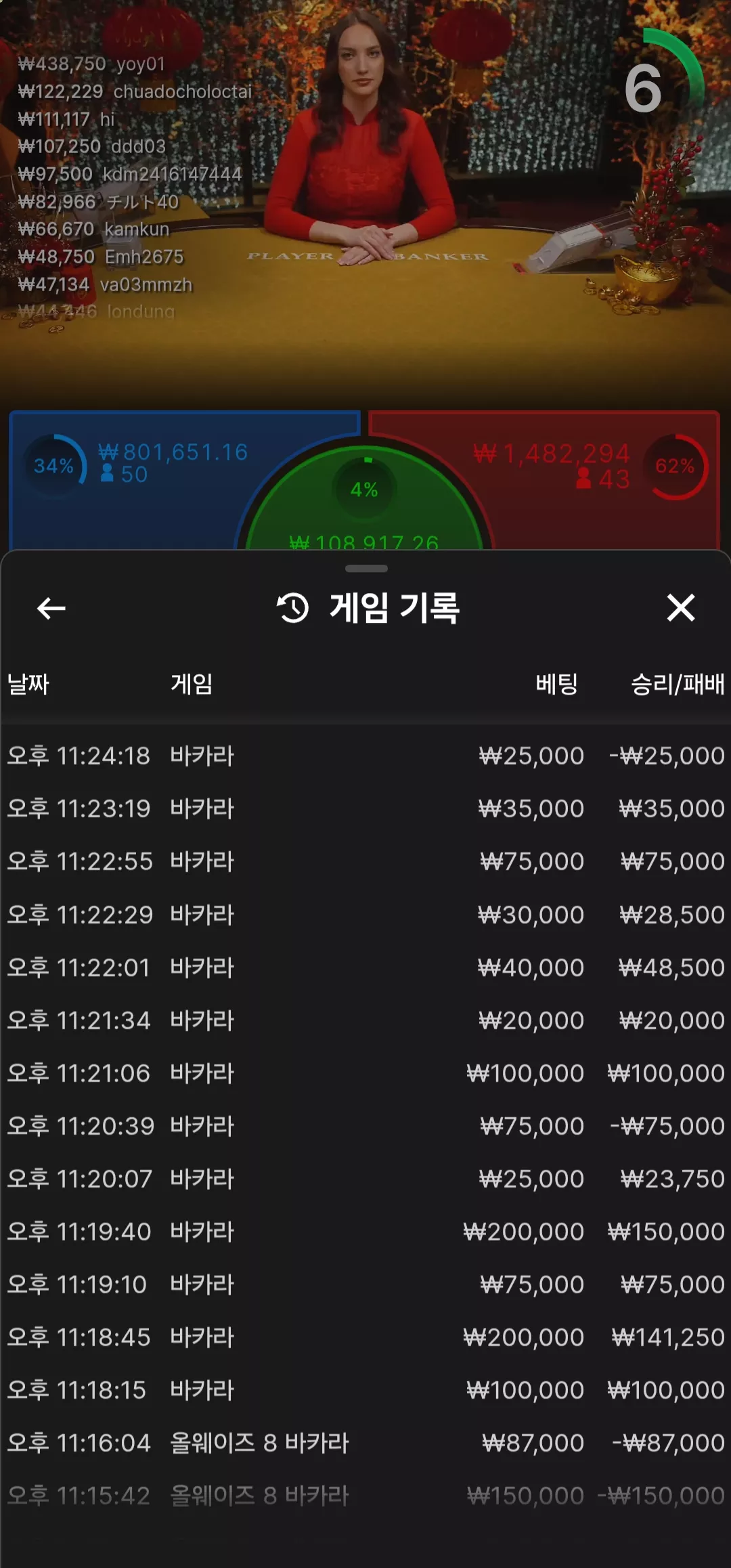Select the 11:22:01 ₩40,000 bet record
Viewport: 731px width, 1568px height.
pos(365,967)
